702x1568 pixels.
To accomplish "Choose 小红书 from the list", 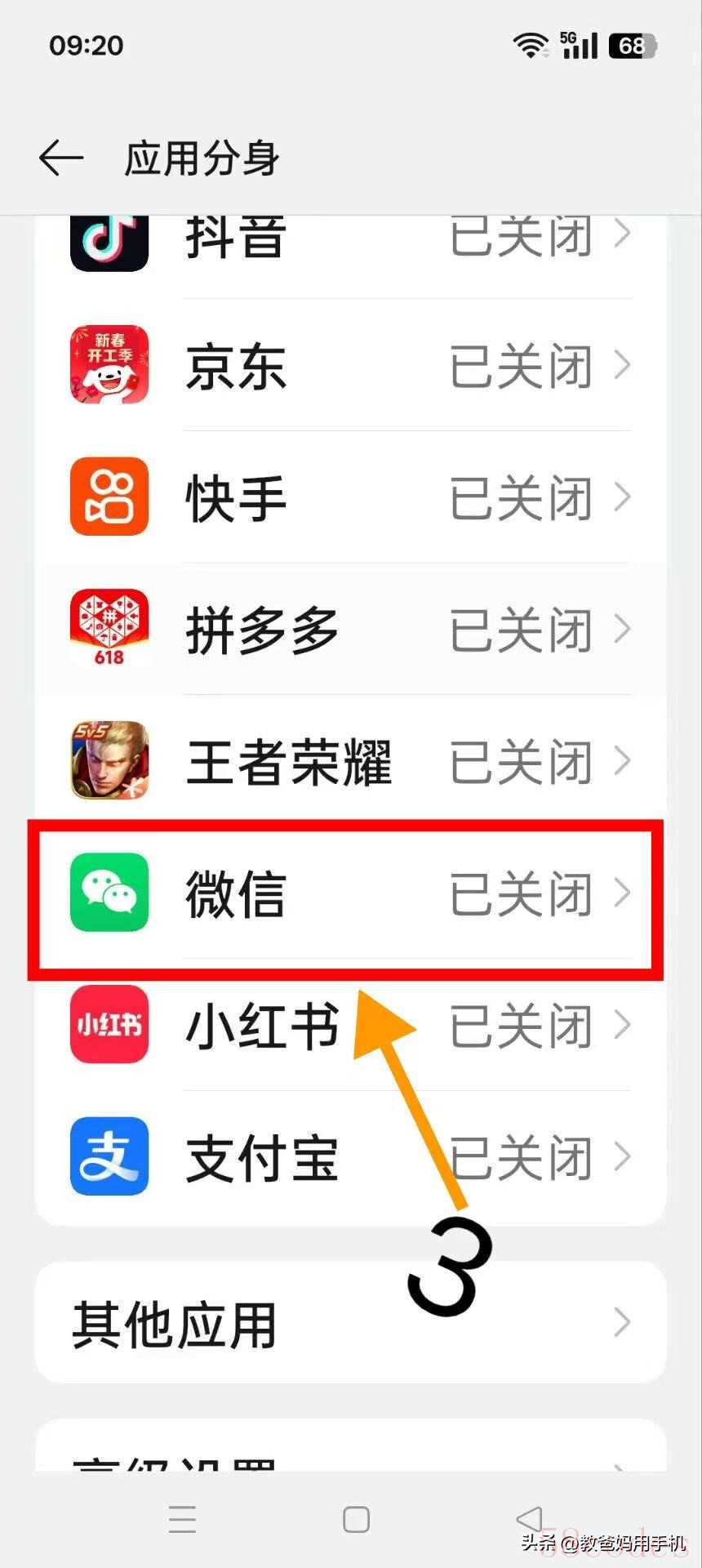I will (351, 1025).
